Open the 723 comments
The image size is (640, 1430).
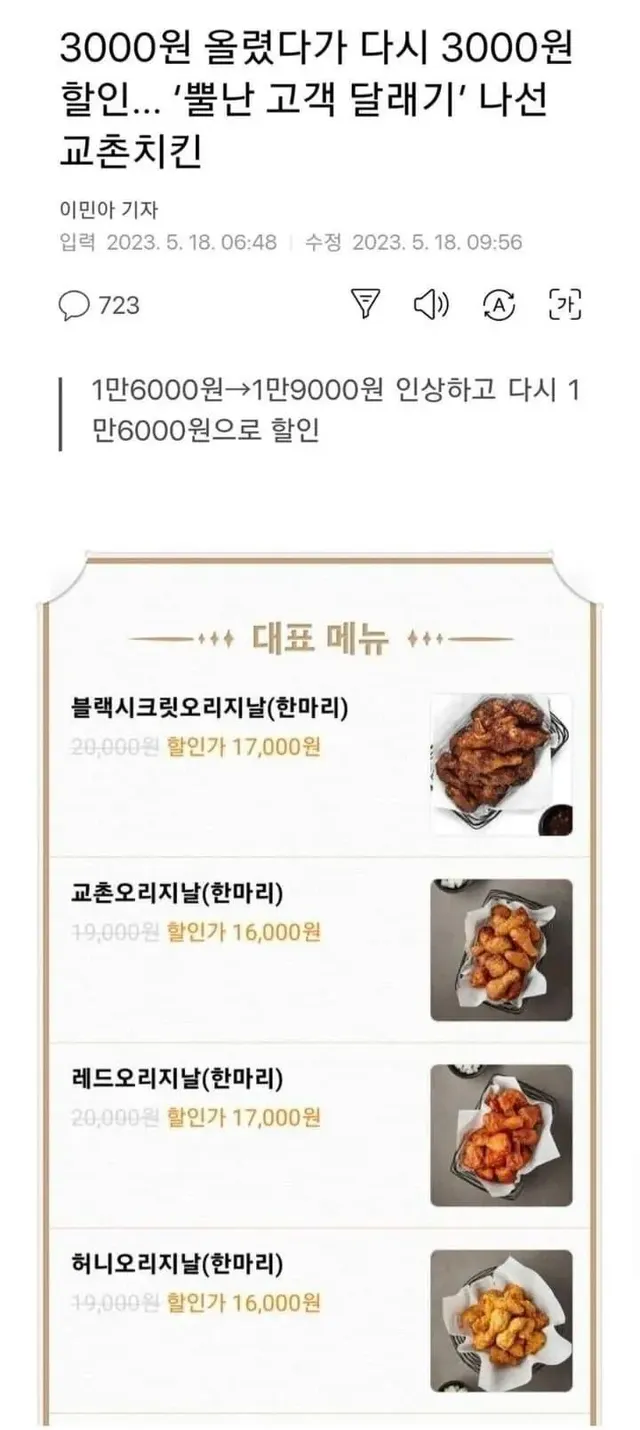[x=99, y=305]
